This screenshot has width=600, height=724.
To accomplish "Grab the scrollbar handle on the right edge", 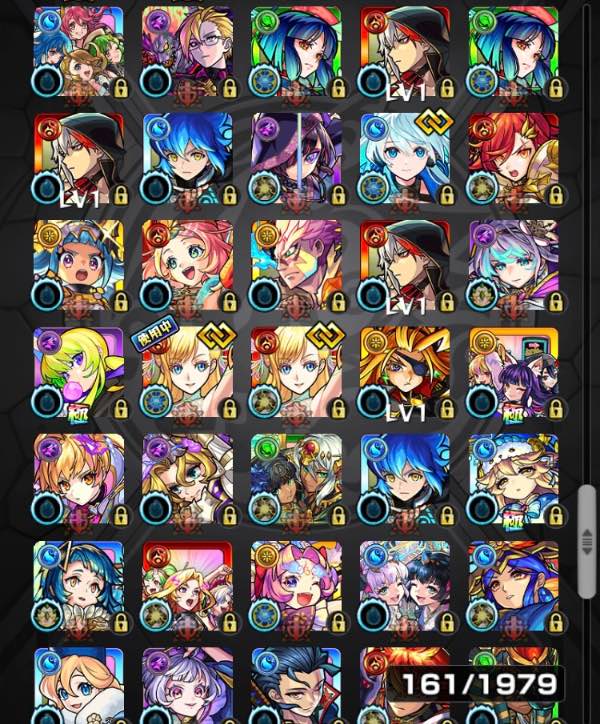I will [x=587, y=541].
